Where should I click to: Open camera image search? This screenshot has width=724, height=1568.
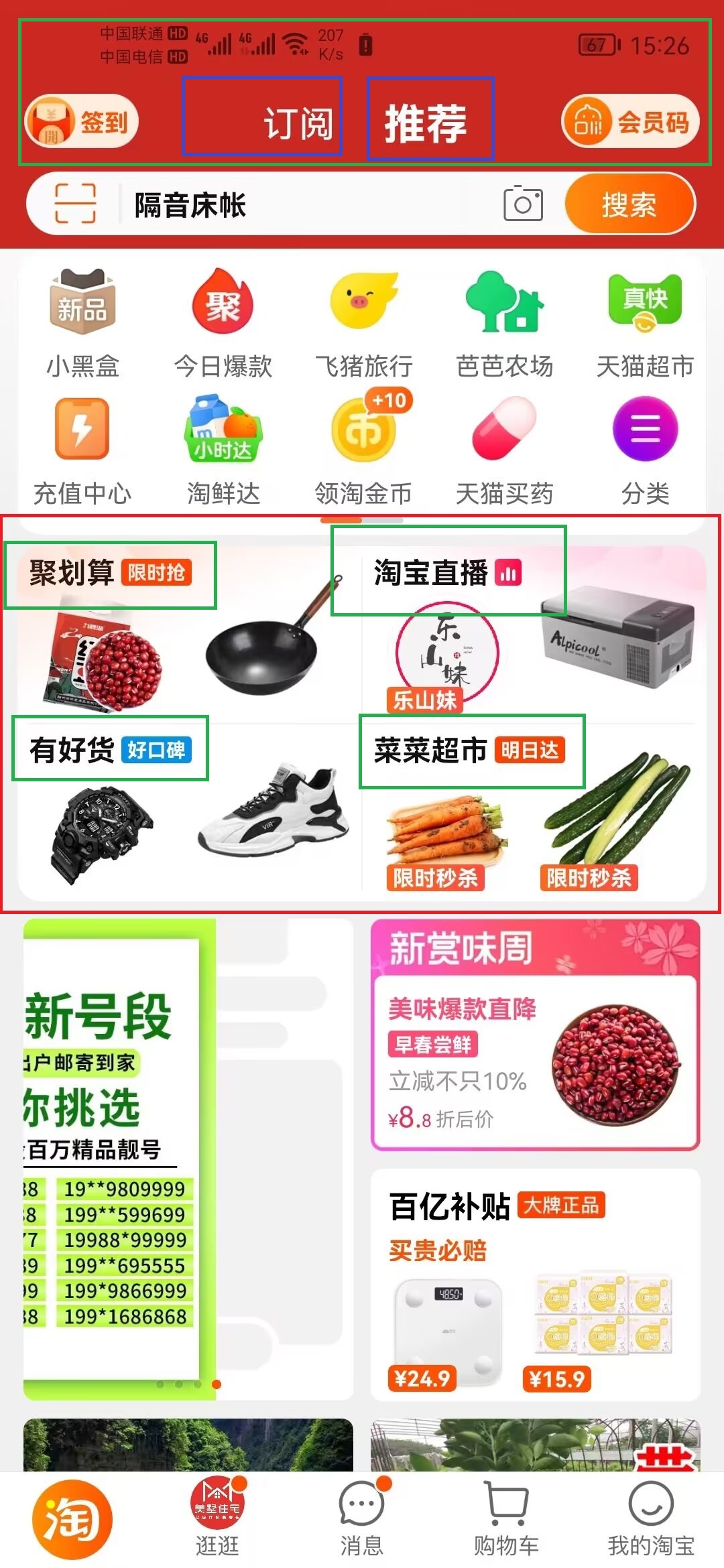(523, 204)
